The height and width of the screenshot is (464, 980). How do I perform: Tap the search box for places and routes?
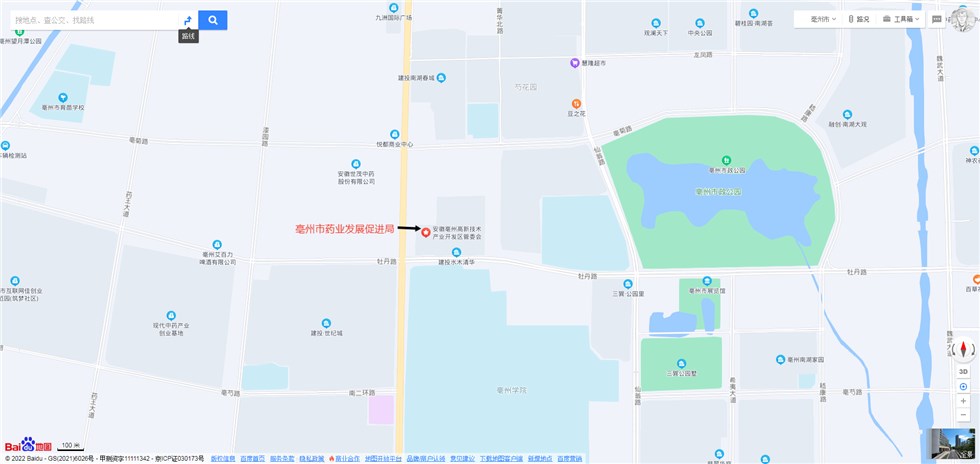click(x=90, y=20)
